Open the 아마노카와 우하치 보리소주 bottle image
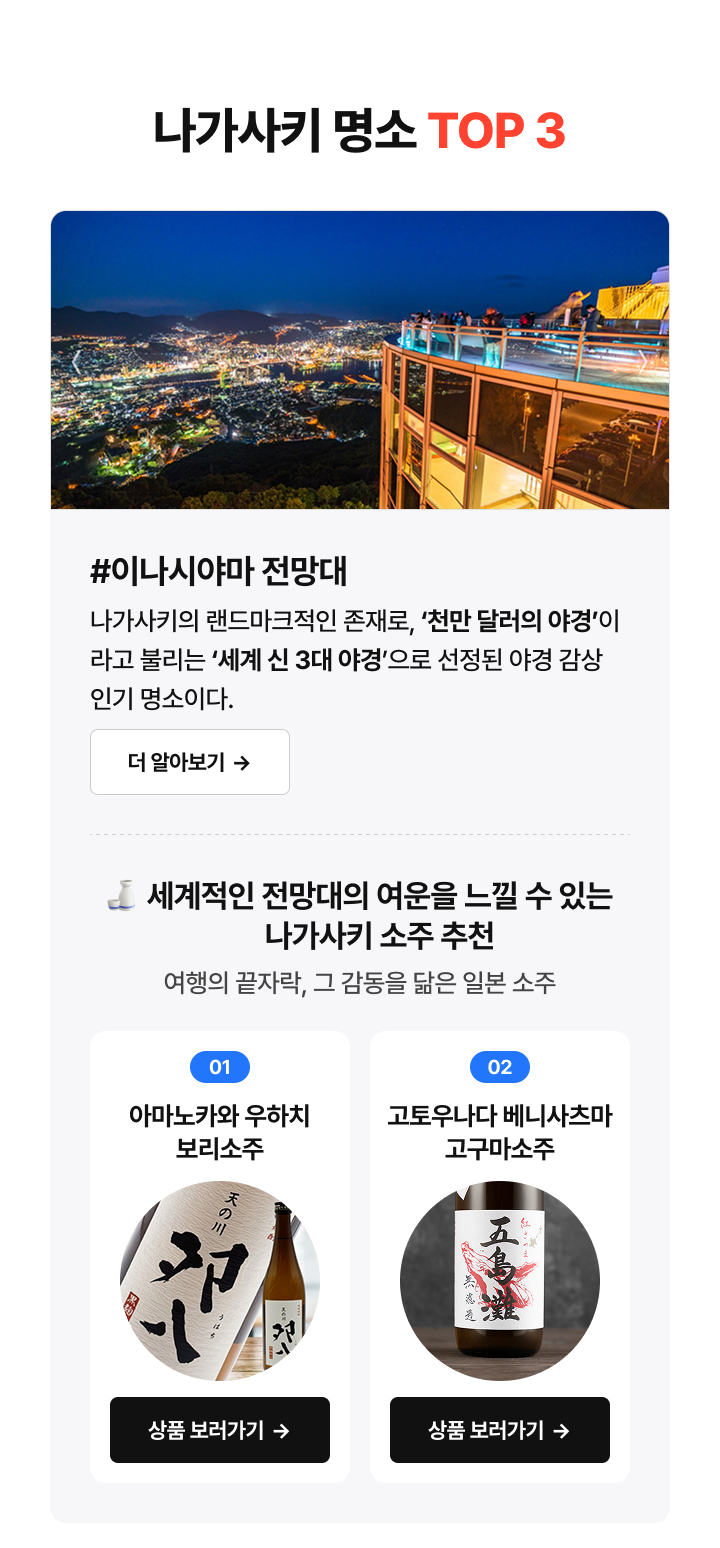The image size is (720, 1548). (220, 1281)
